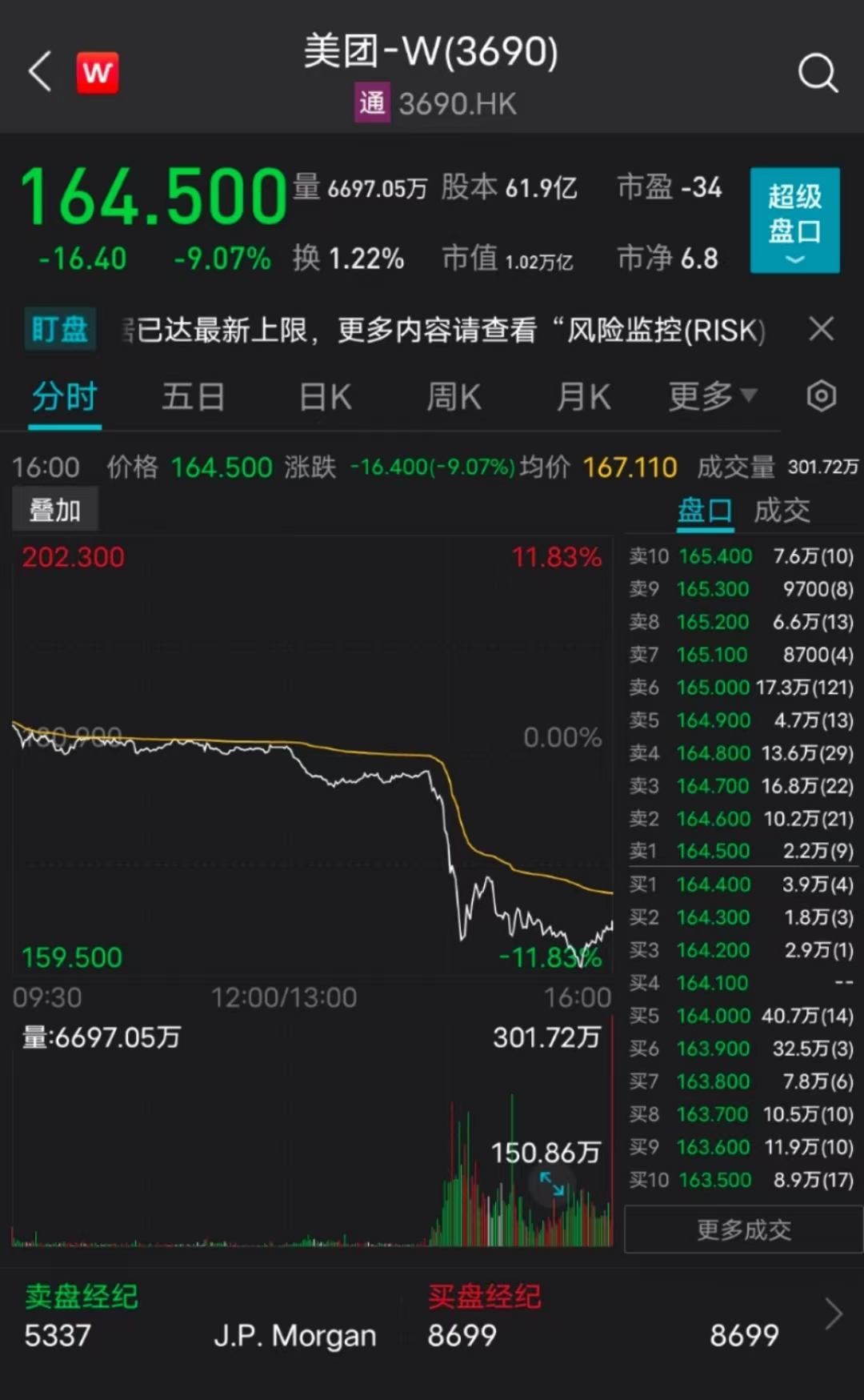The width and height of the screenshot is (864, 1400).
Task: Go back using the top-left arrow
Action: pos(40,72)
